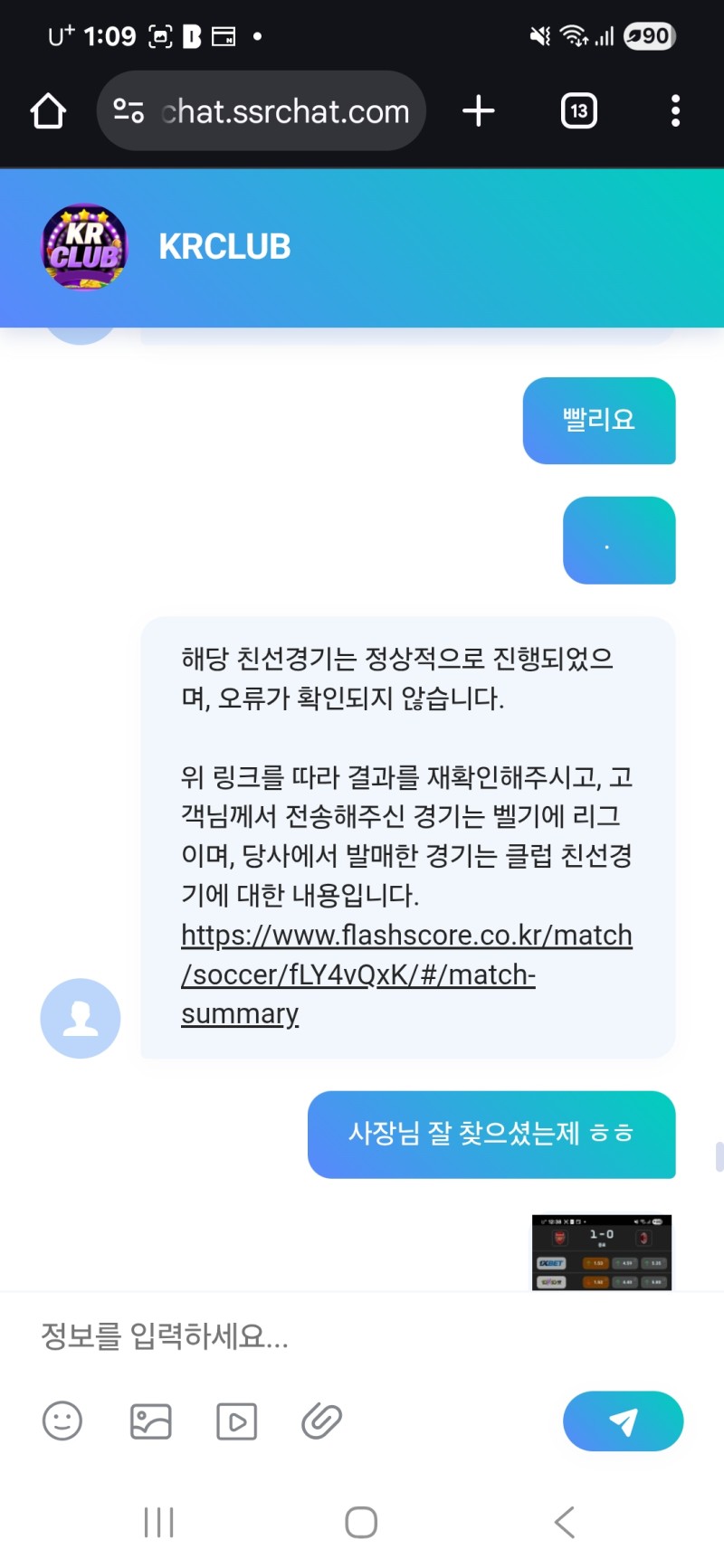Open the site permissions icon in address bar
The image size is (724, 1568).
pyautogui.click(x=128, y=110)
